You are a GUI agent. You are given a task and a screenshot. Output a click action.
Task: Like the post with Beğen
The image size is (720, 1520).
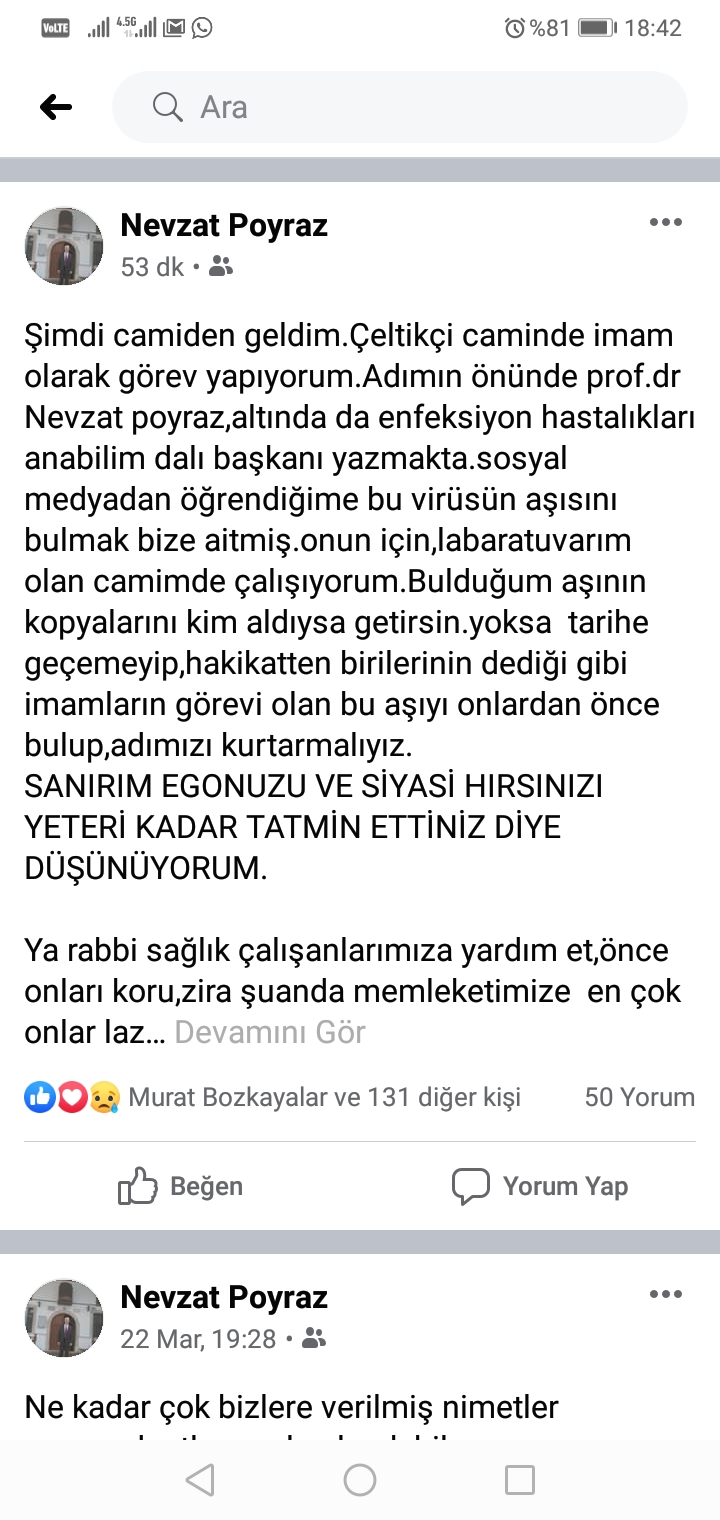(x=181, y=1186)
